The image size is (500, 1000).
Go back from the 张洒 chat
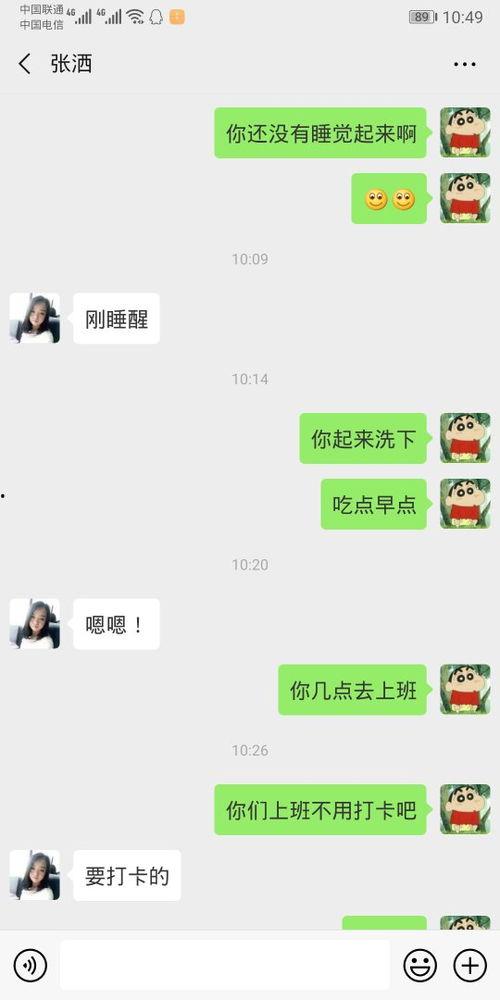[24, 64]
